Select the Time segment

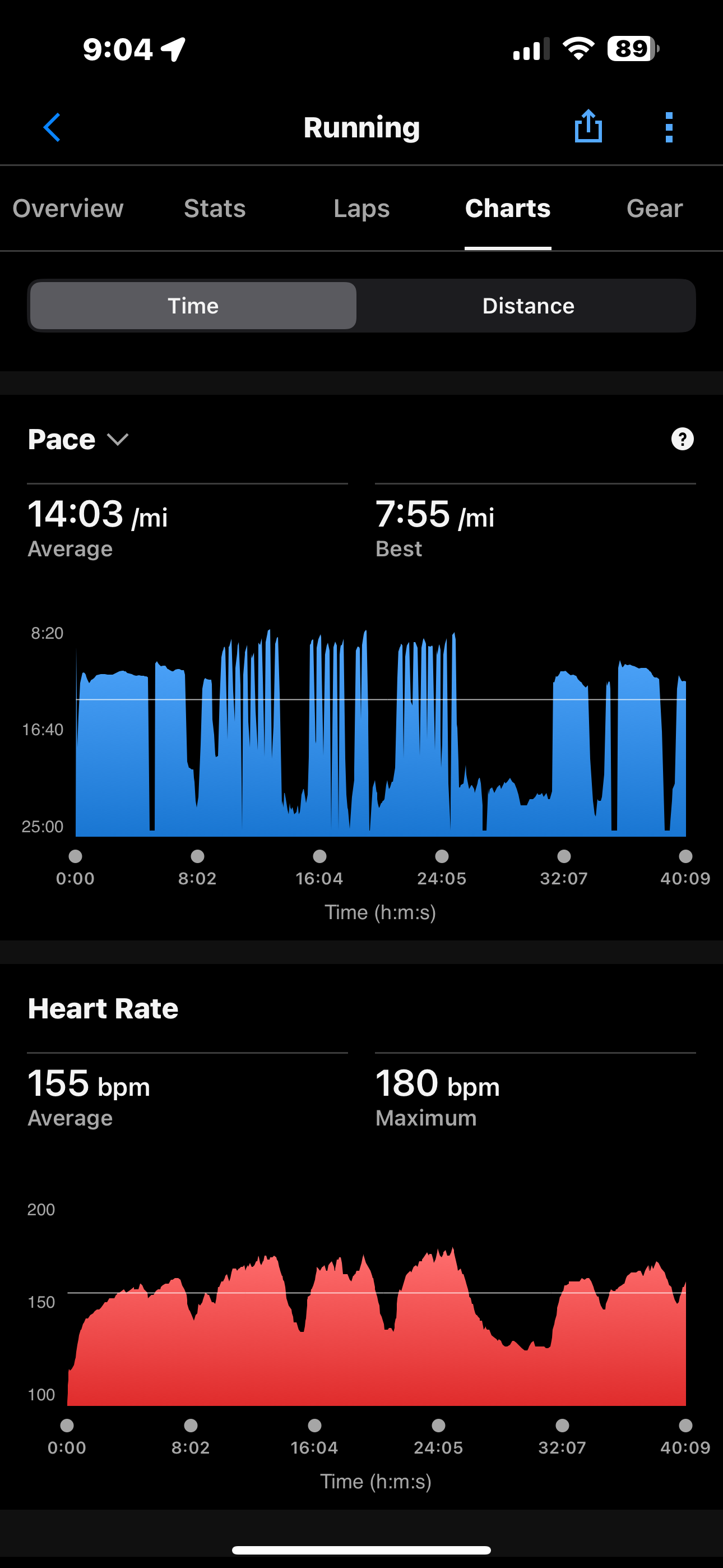coord(193,306)
